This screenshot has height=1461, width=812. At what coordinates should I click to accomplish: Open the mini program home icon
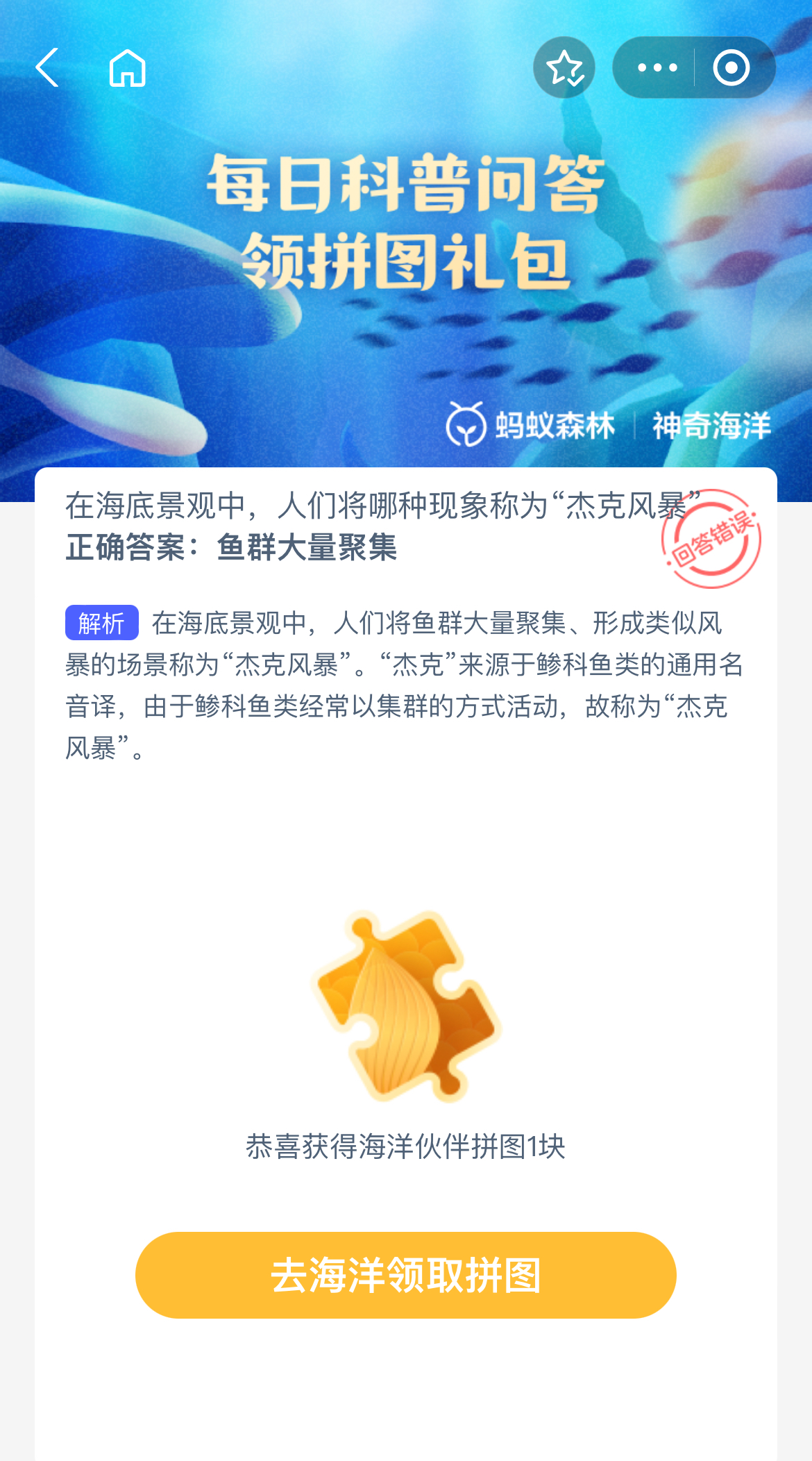pos(127,68)
